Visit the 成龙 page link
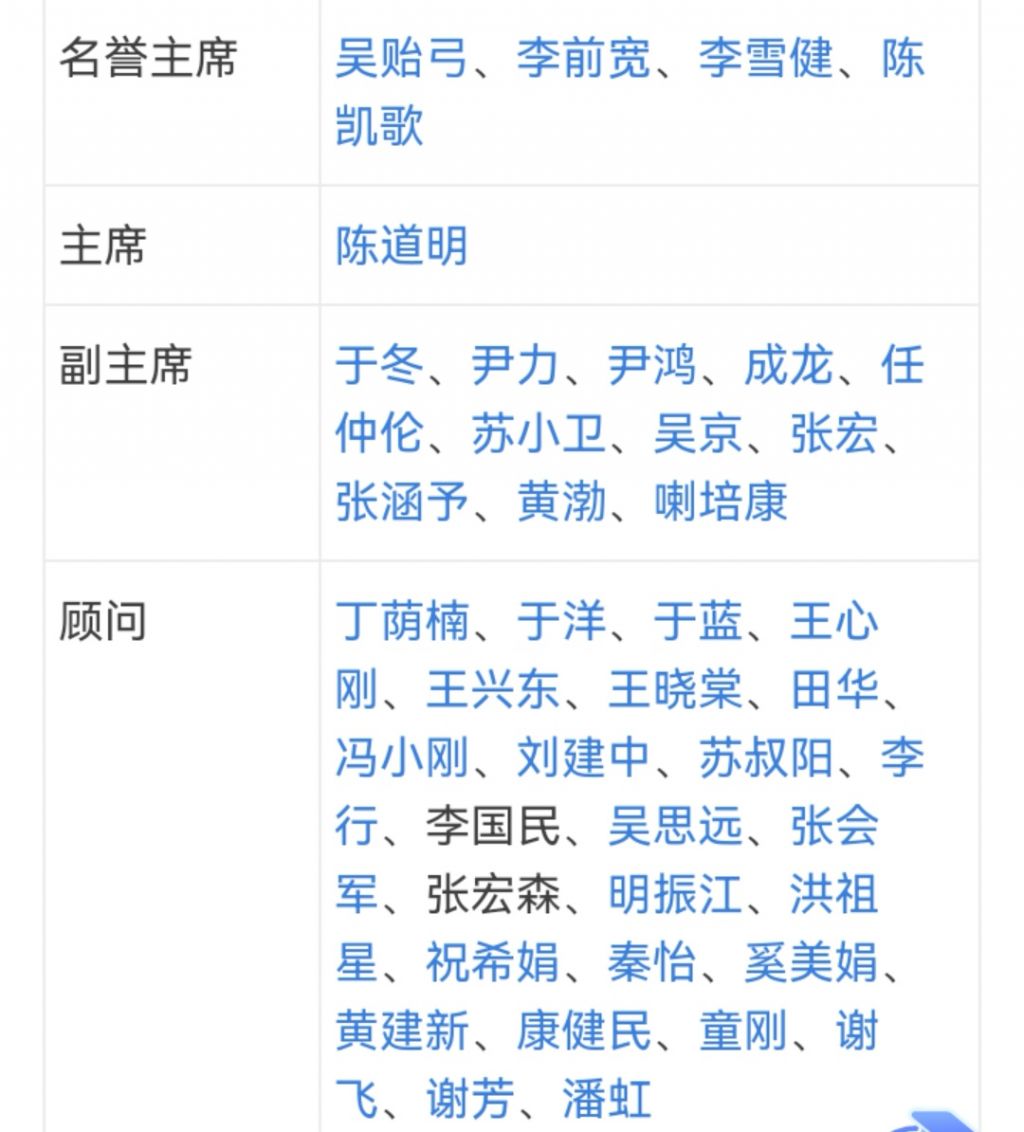This screenshot has height=1132, width=1024. [787, 366]
